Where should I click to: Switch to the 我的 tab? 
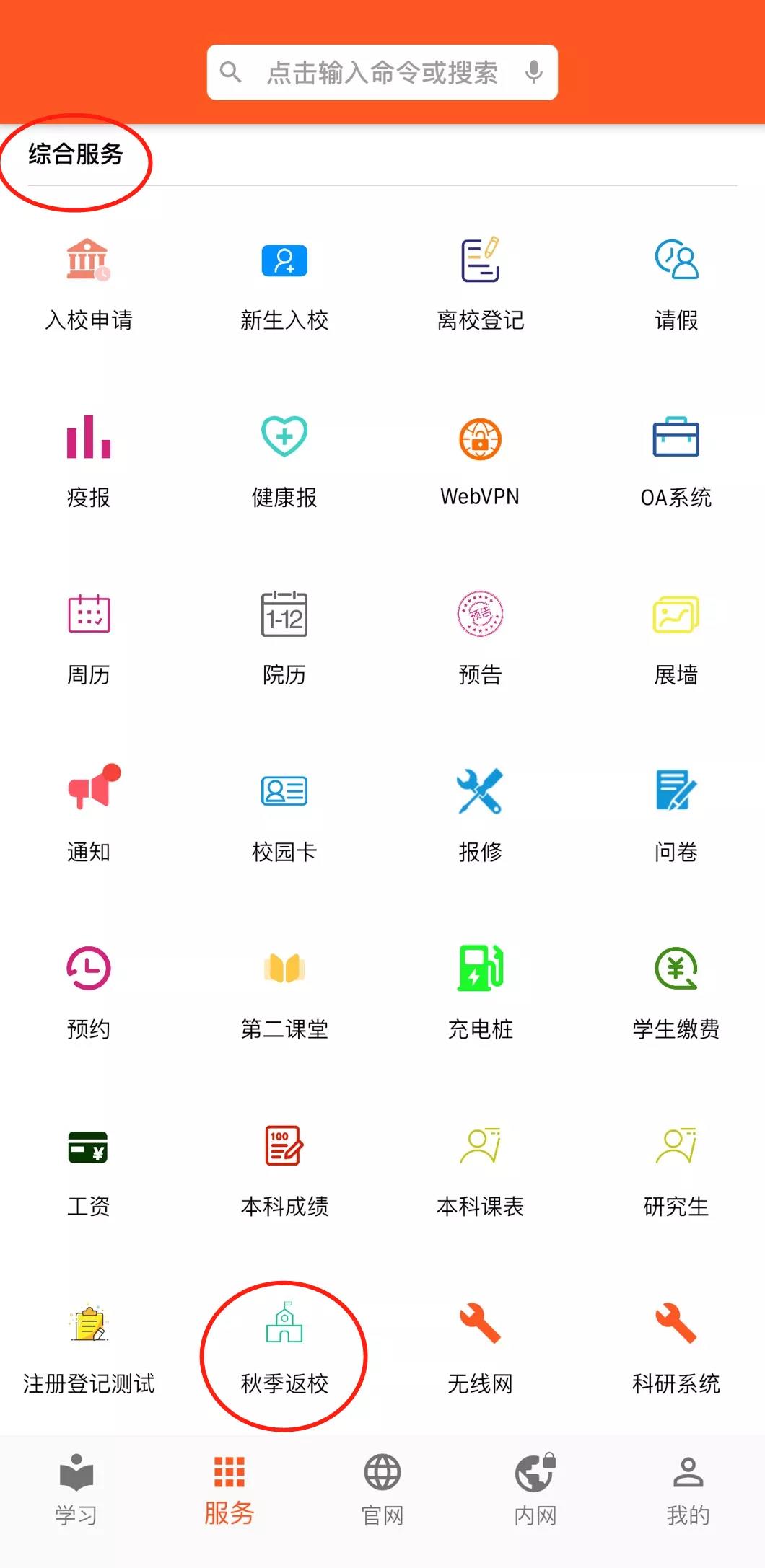click(x=688, y=1490)
